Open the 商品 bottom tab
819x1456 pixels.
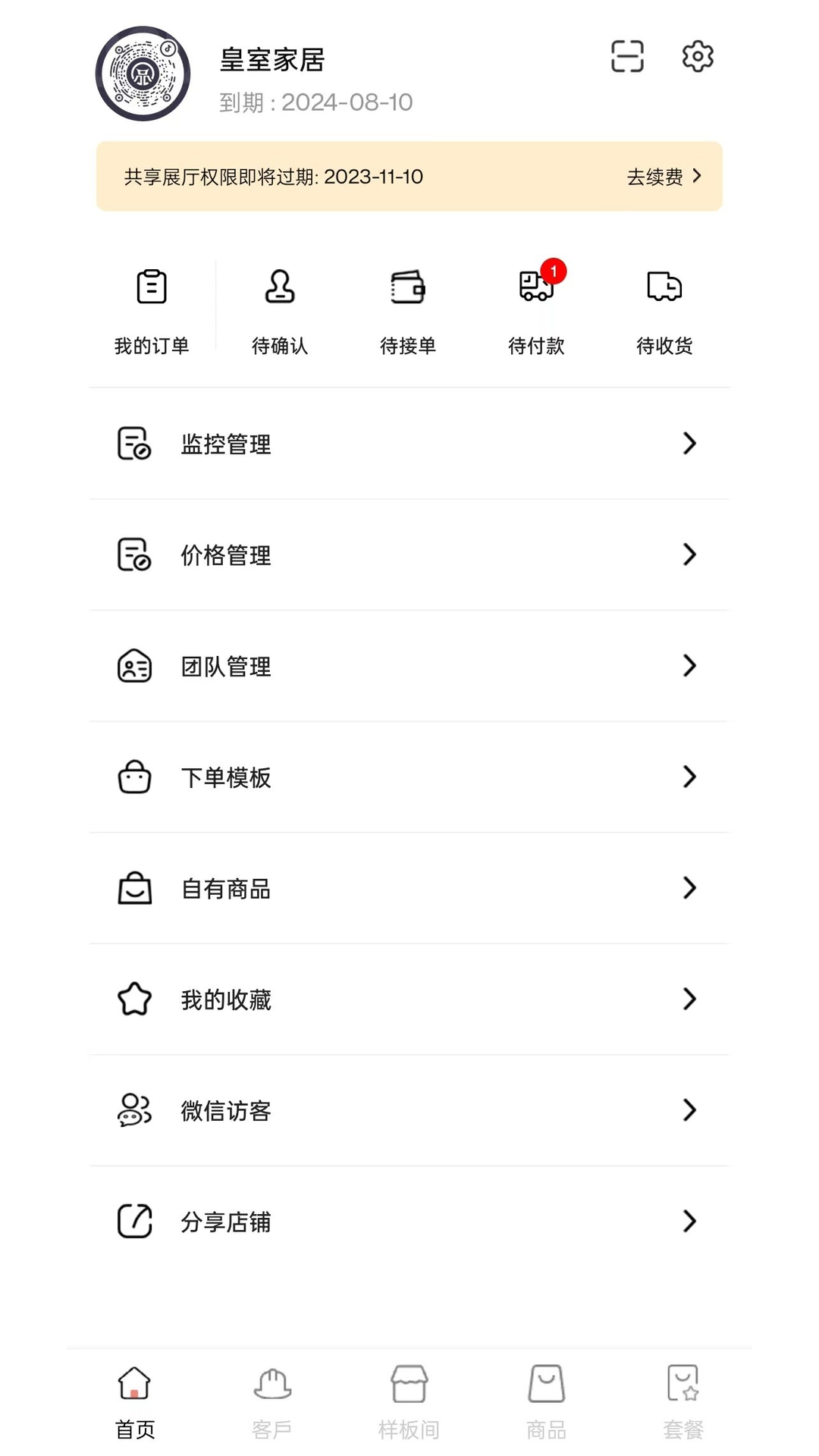pyautogui.click(x=547, y=1403)
